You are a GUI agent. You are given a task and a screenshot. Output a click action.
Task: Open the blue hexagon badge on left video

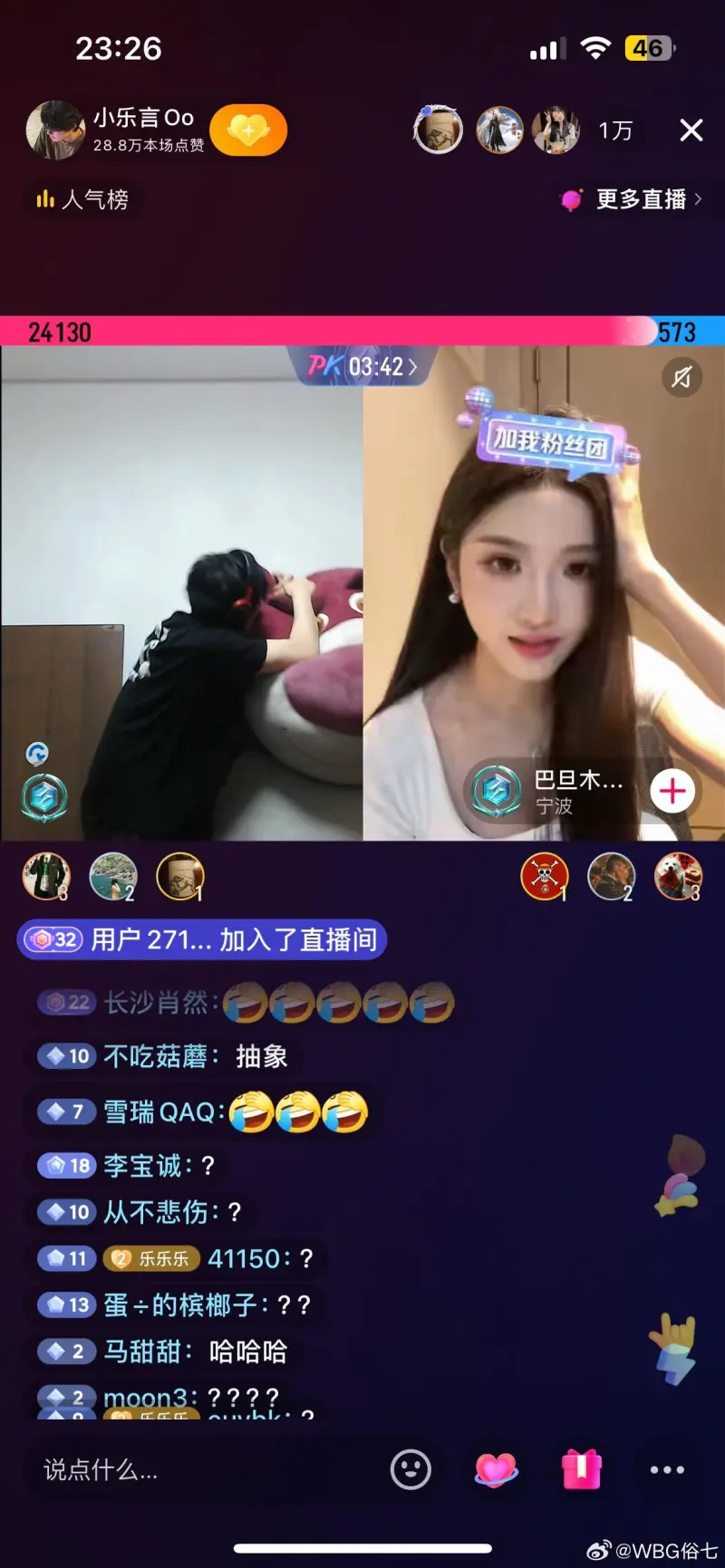pos(44,797)
